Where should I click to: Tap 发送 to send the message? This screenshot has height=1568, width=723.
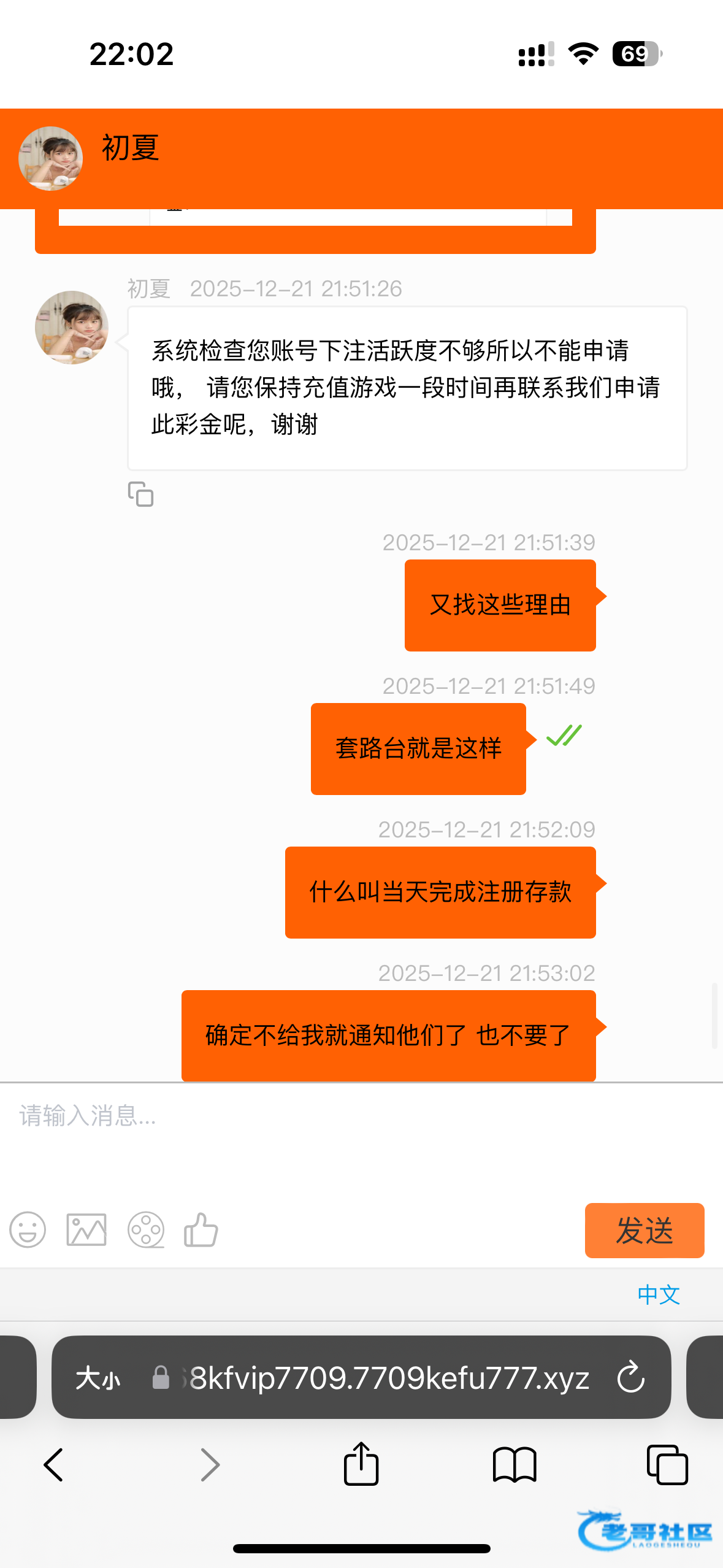(644, 1231)
